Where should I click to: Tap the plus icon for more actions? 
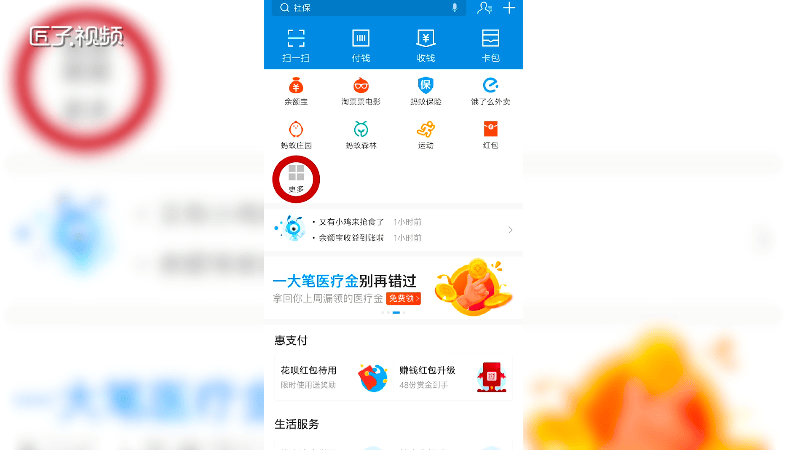point(509,8)
